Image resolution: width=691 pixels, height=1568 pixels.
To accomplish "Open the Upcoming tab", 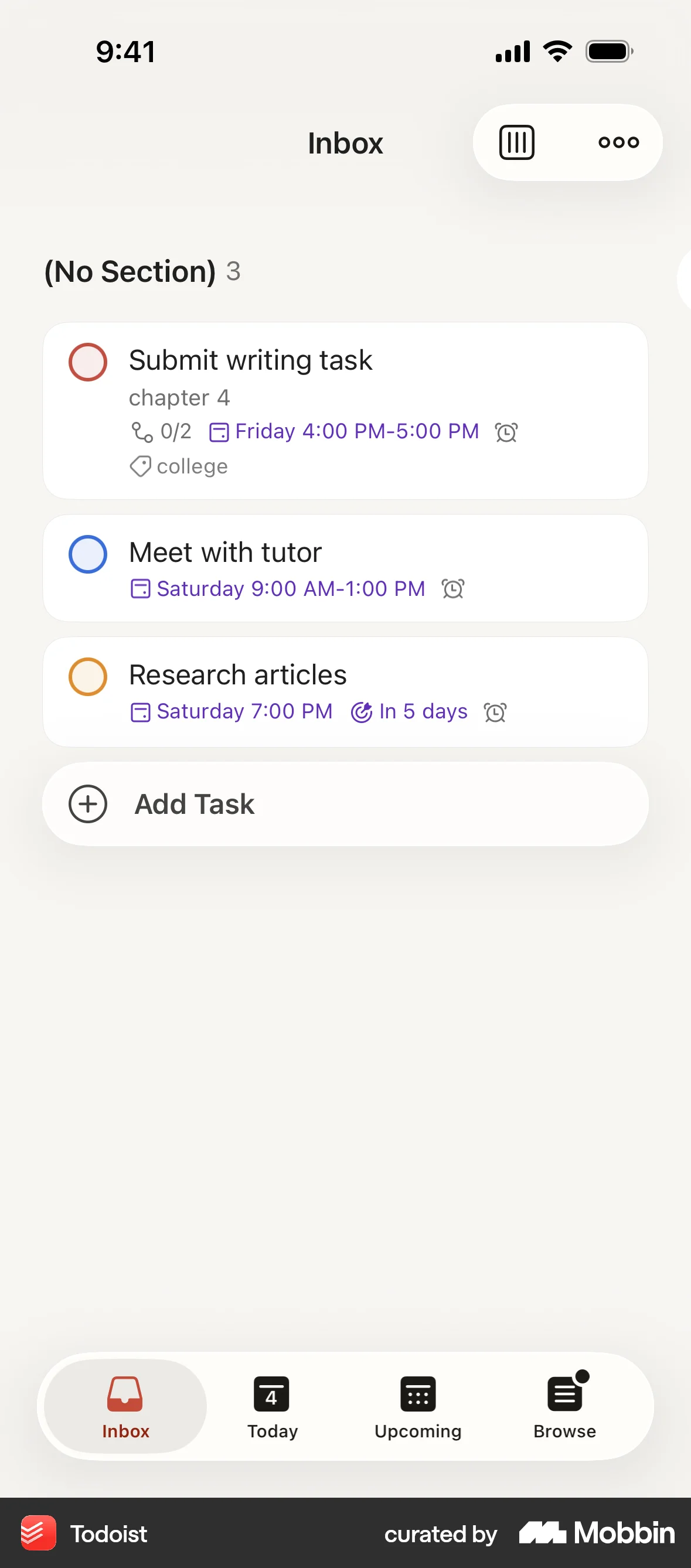I will pos(418,1405).
